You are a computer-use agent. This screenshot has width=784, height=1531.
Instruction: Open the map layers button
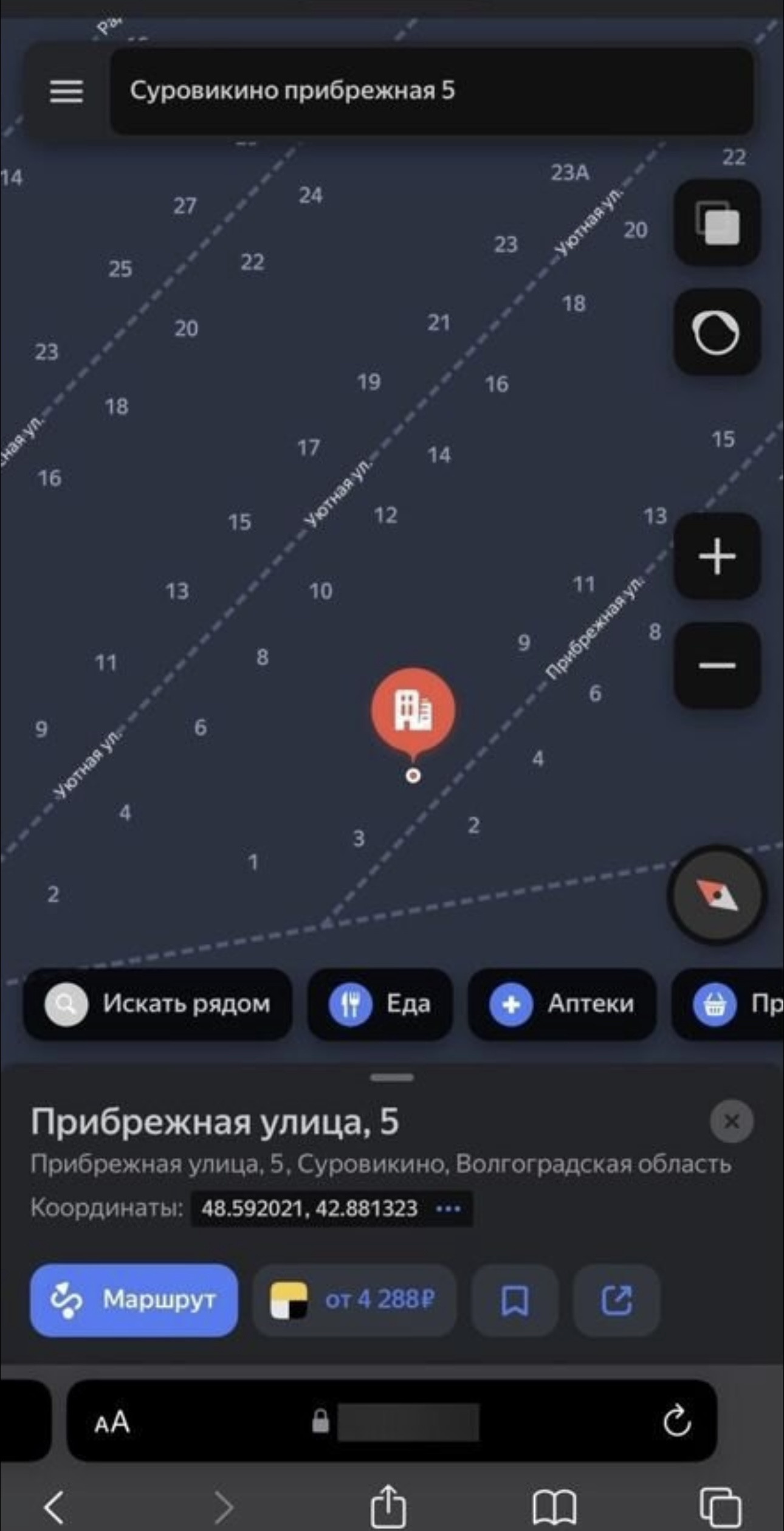(717, 223)
